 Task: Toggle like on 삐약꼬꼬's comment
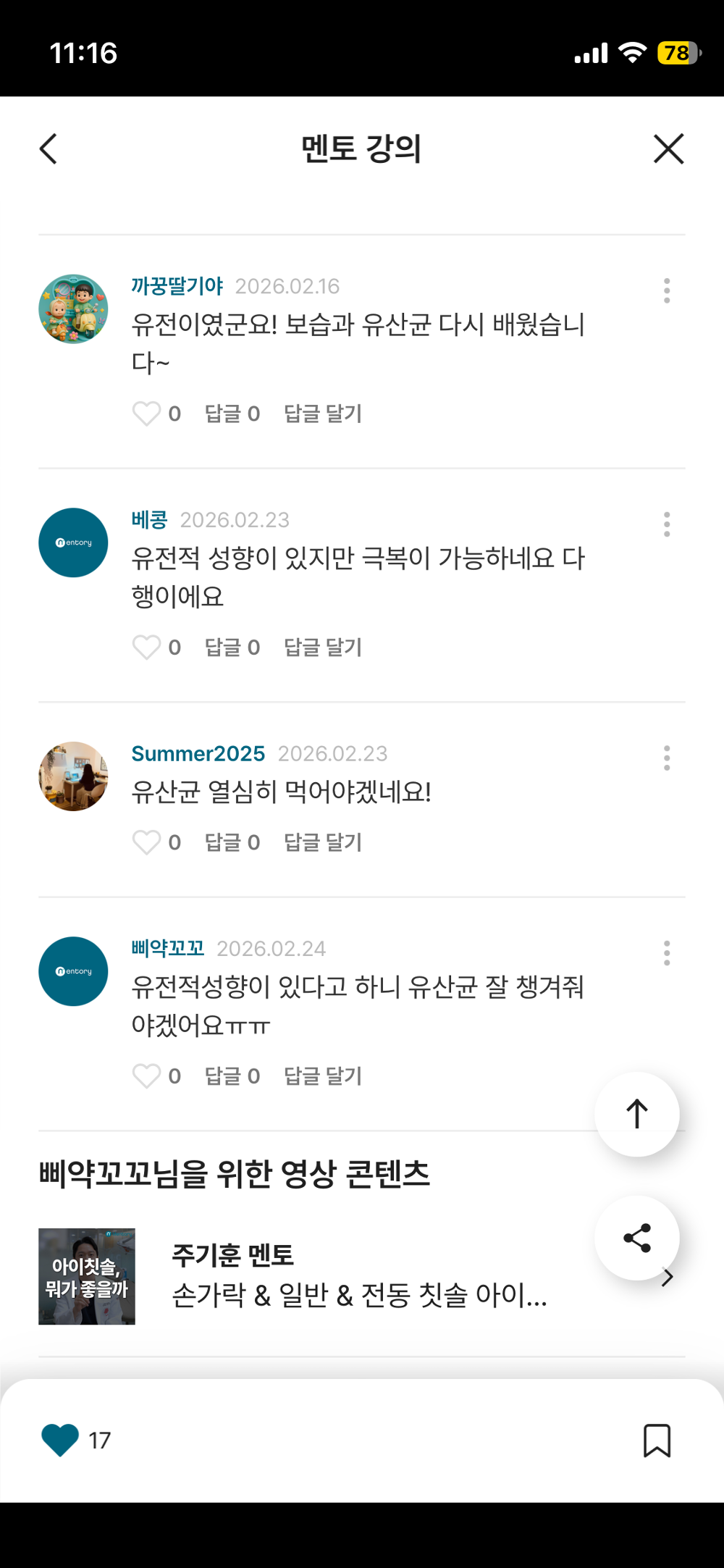click(x=147, y=1076)
